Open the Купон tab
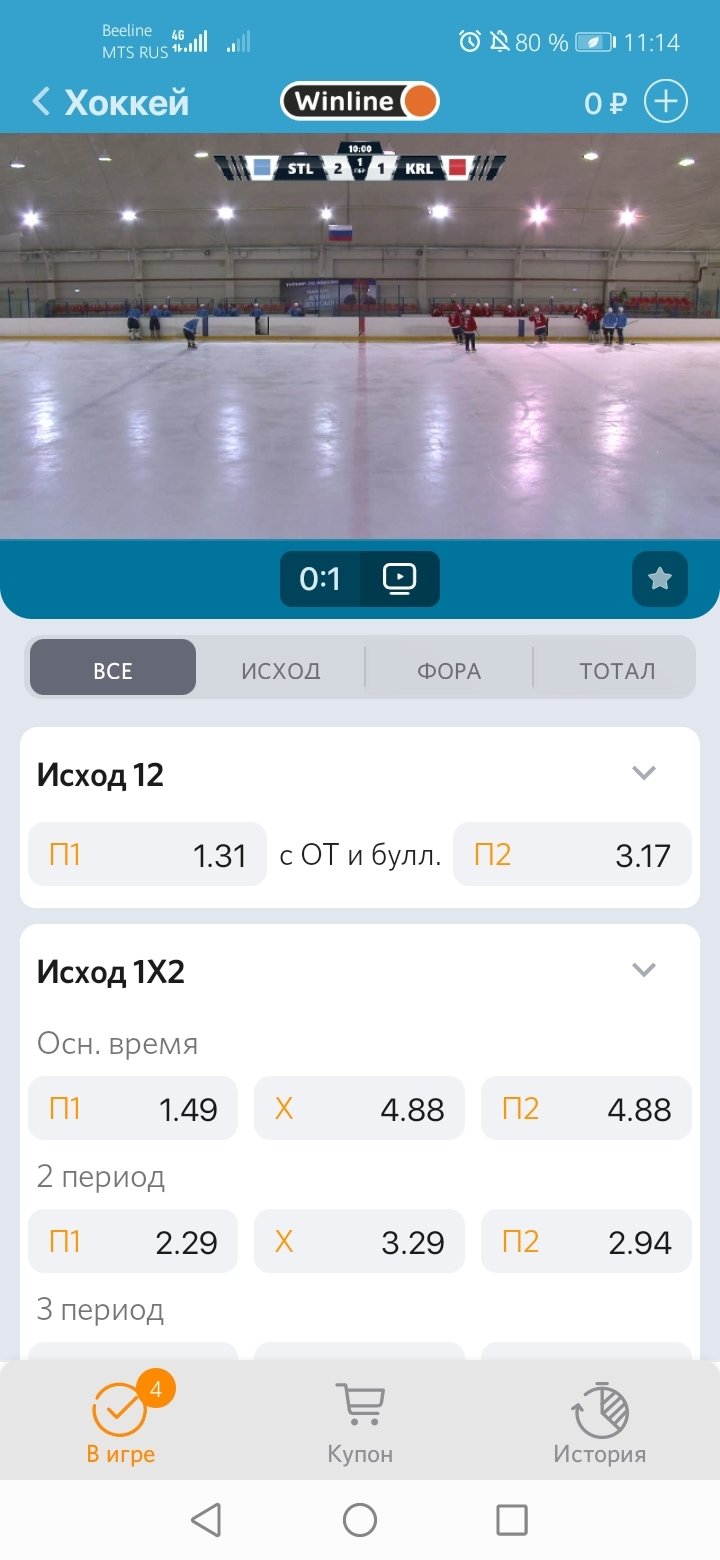This screenshot has height=1560, width=720. (x=360, y=1422)
